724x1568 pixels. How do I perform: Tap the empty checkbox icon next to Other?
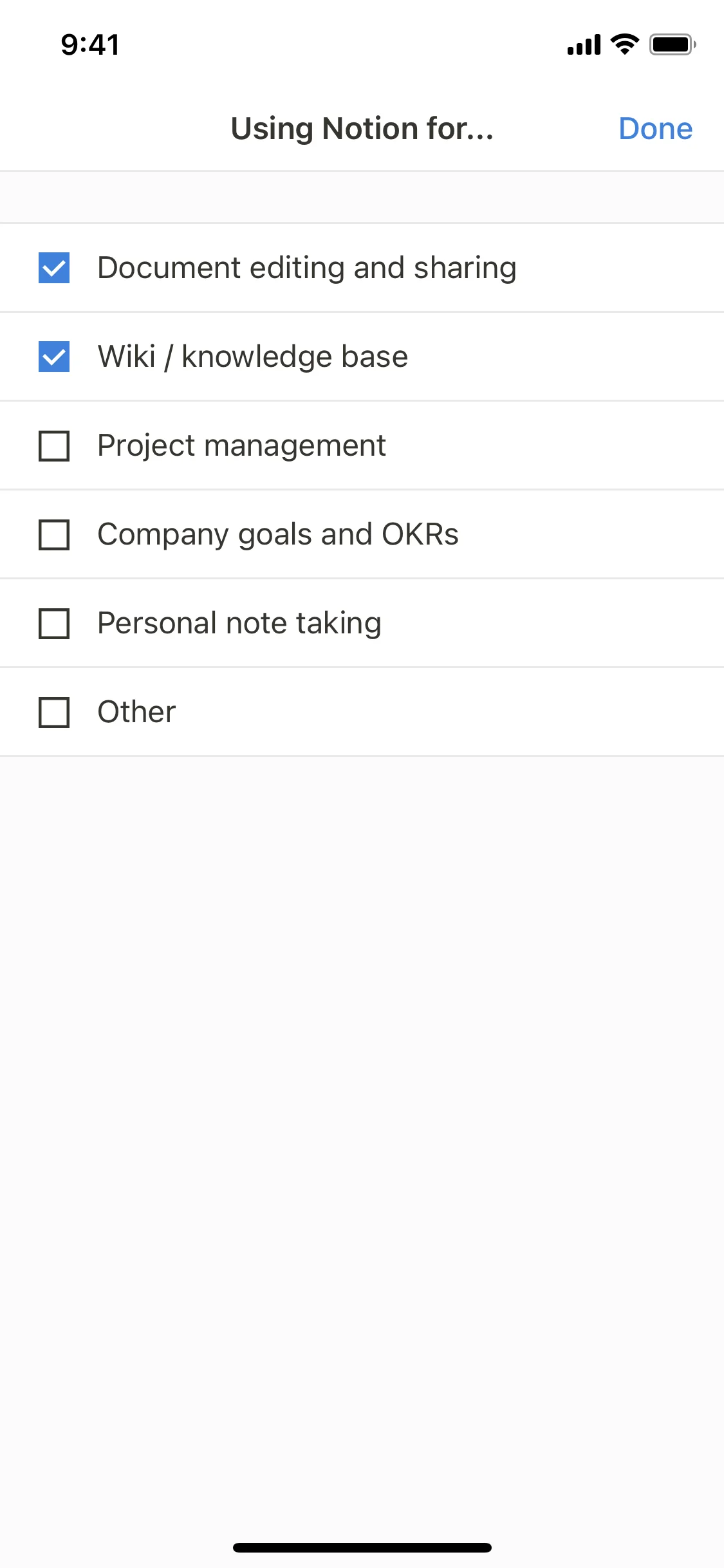(x=54, y=711)
